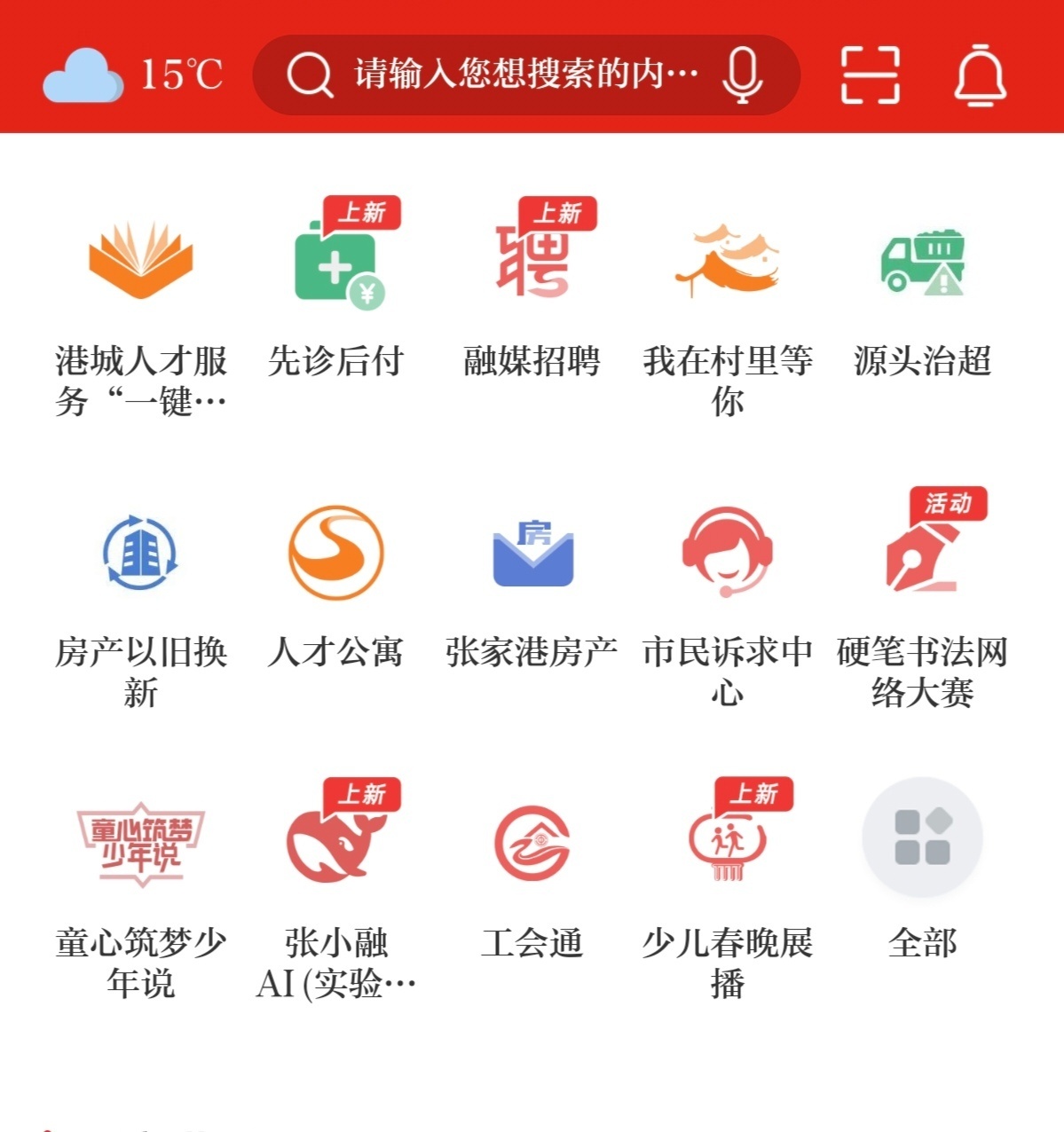Screen dimensions: 1064x1132
Task: Check the 15°C weather details
Action: click(x=133, y=75)
